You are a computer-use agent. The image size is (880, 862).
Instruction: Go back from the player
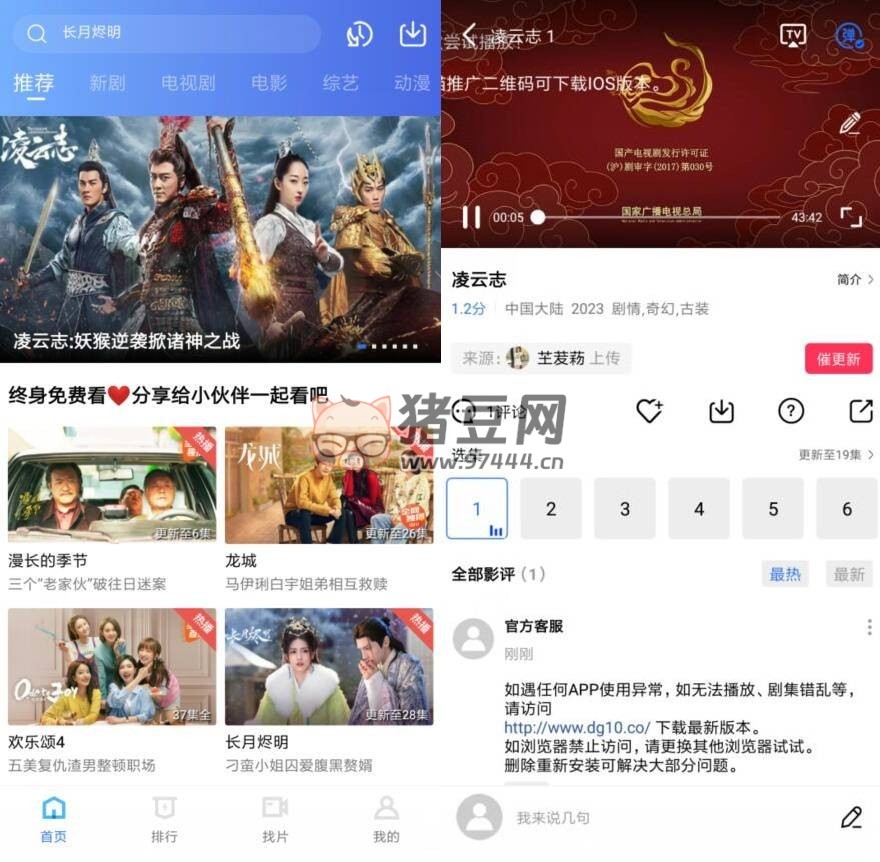pyautogui.click(x=470, y=36)
